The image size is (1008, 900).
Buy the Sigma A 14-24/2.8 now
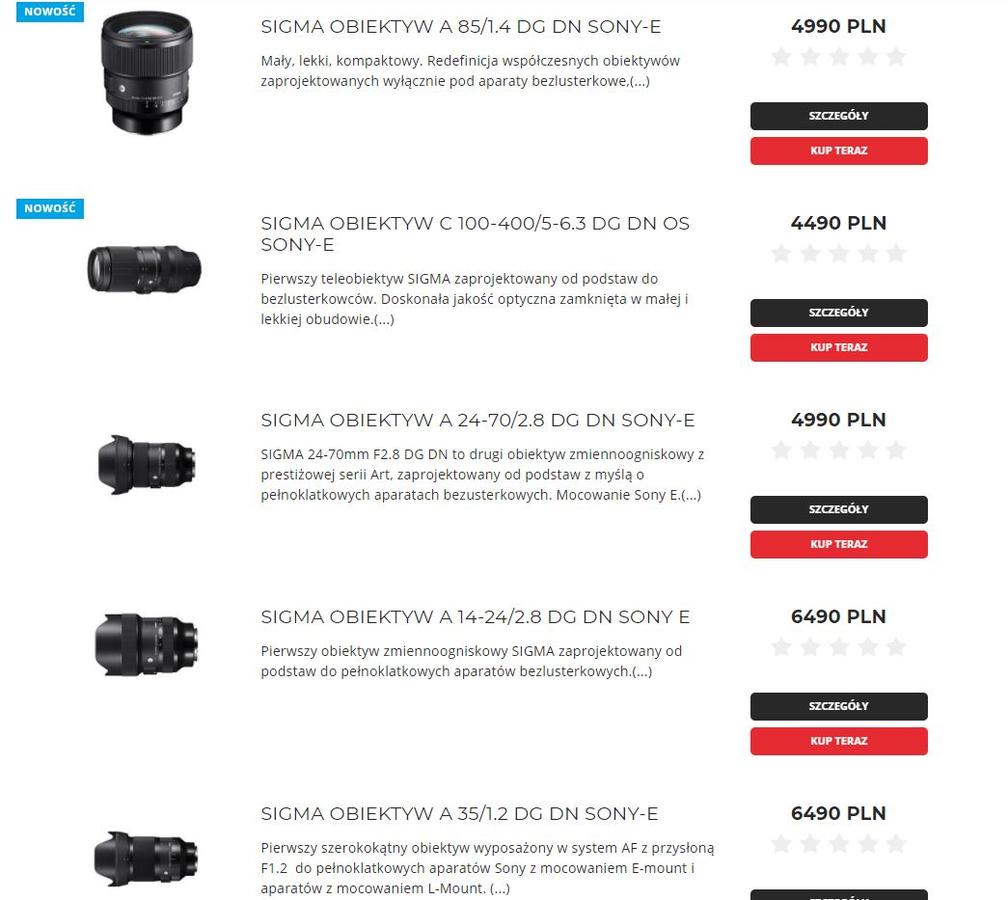coord(838,741)
